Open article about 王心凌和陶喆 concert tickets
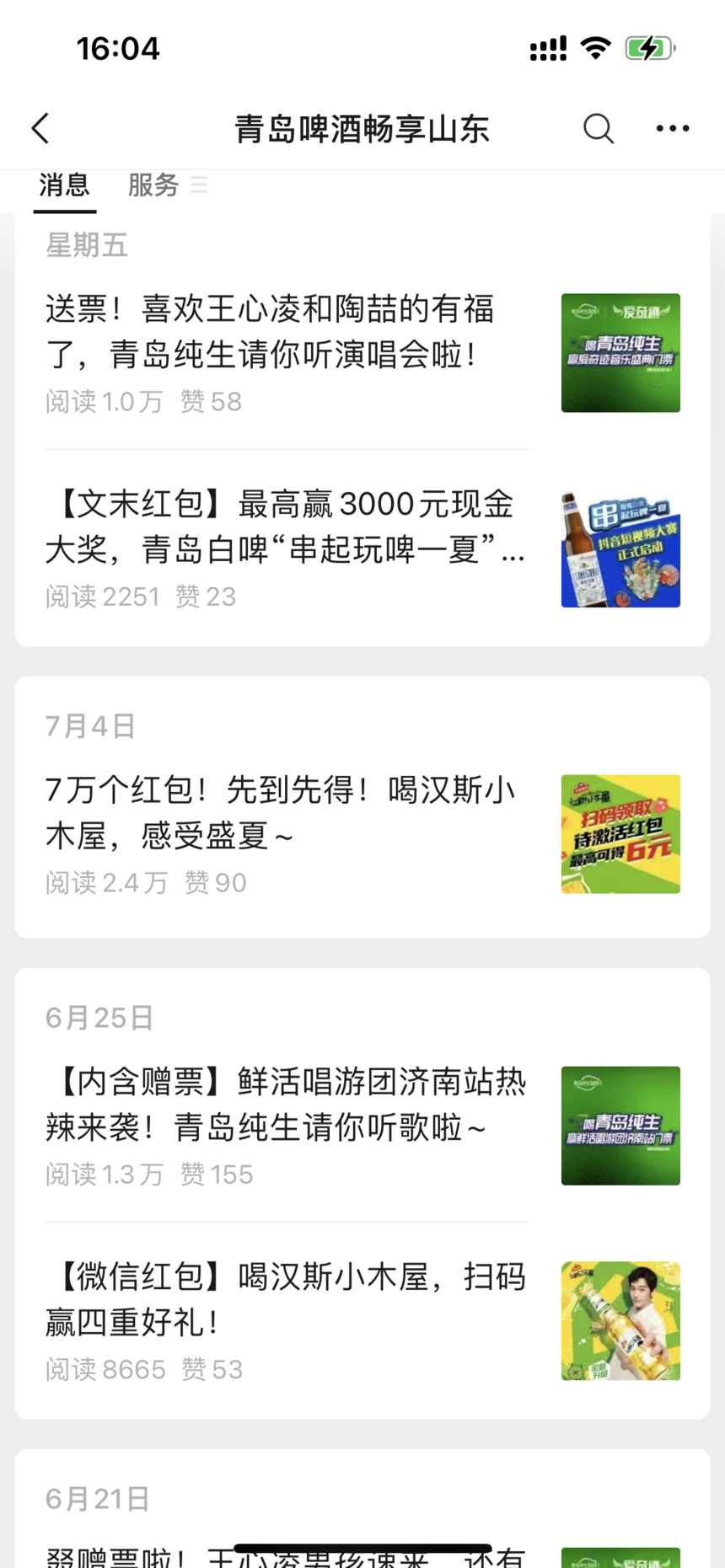725x1568 pixels. 270,332
